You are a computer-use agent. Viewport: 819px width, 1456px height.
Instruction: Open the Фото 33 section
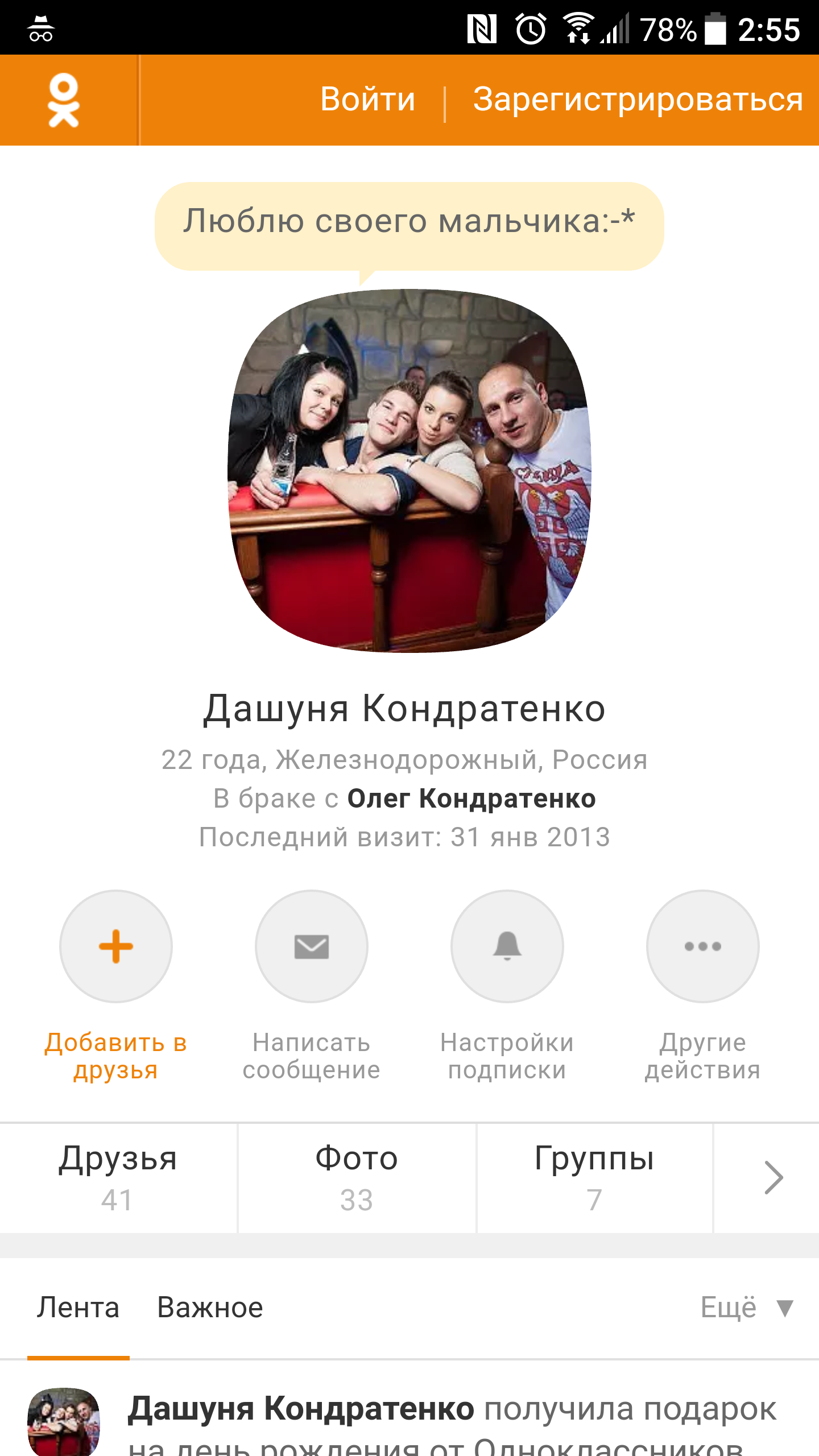357,1178
